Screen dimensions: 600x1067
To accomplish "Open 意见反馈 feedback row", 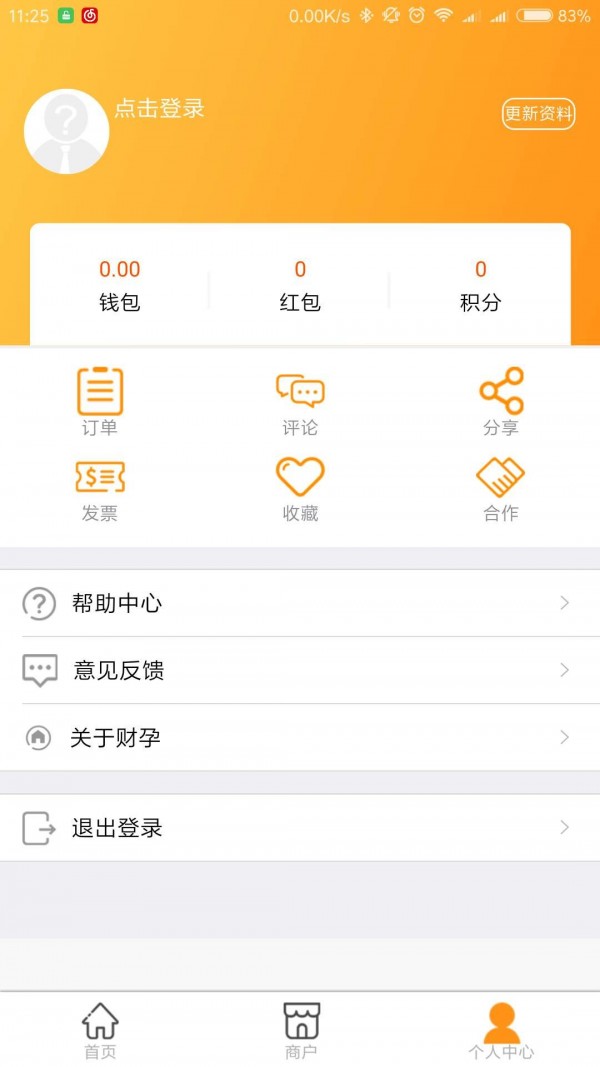I will [x=300, y=670].
